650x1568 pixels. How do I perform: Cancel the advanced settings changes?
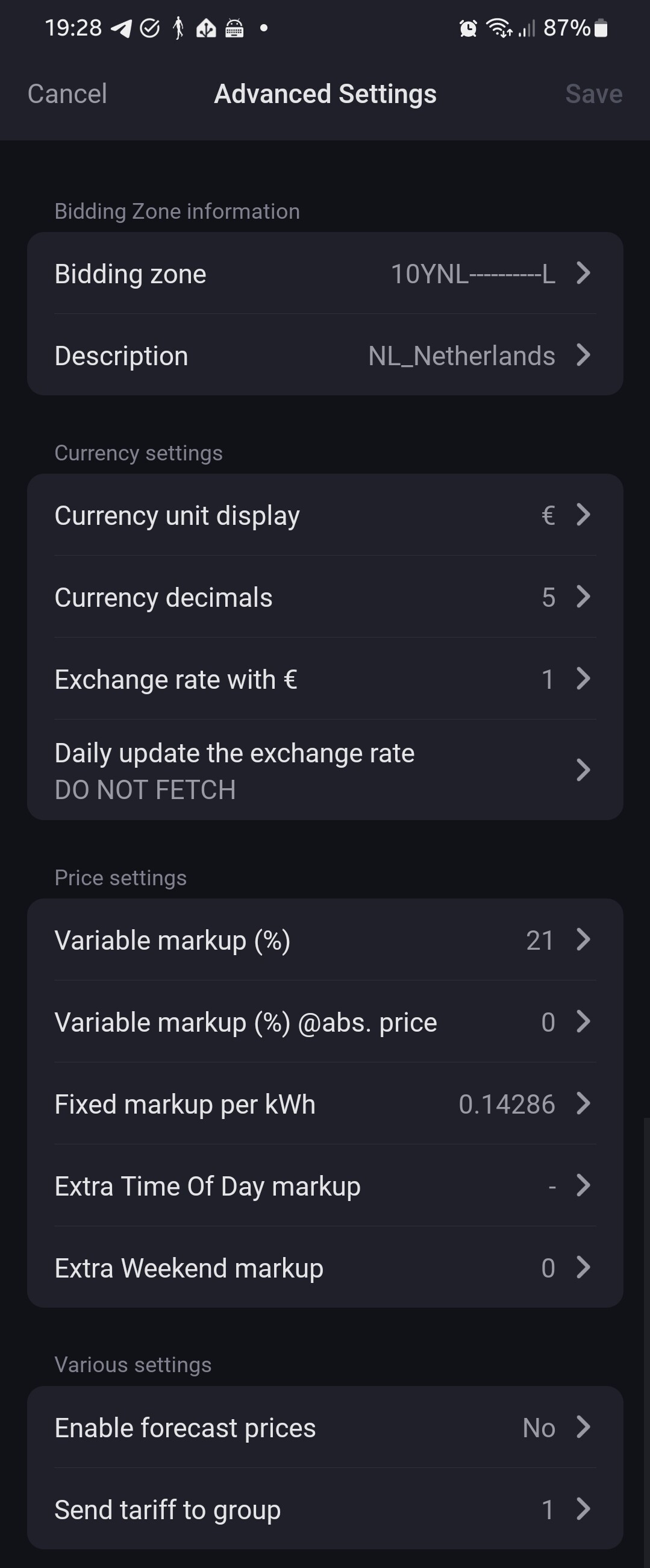coord(67,94)
